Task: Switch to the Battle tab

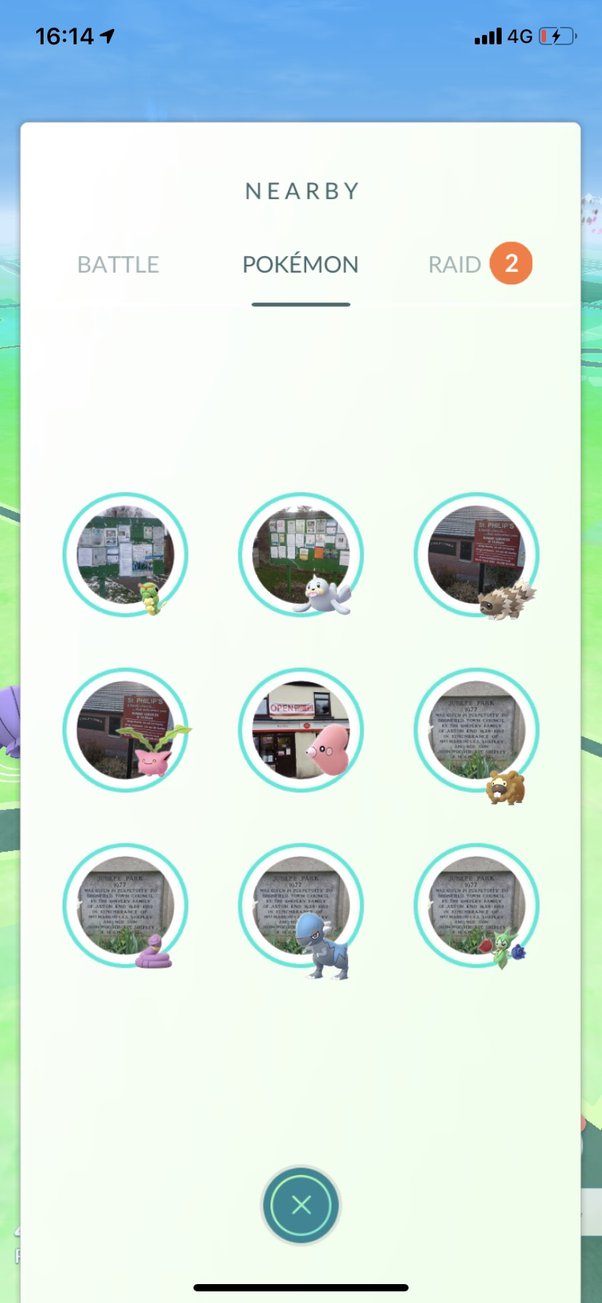Action: 118,265
